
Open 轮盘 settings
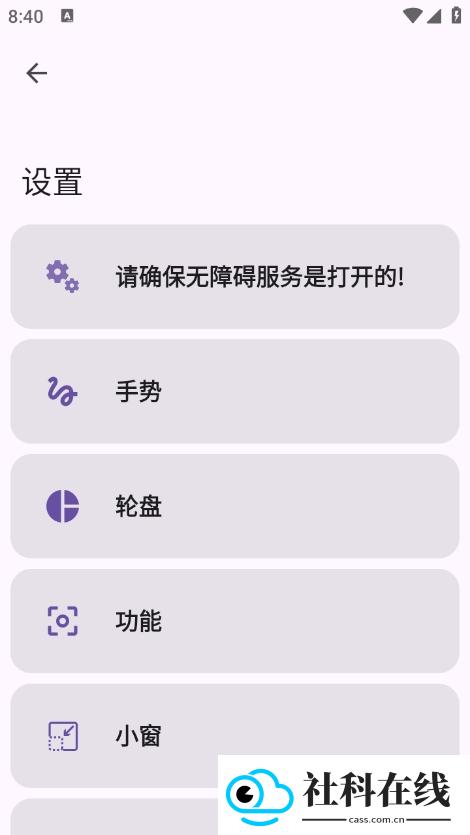point(235,506)
